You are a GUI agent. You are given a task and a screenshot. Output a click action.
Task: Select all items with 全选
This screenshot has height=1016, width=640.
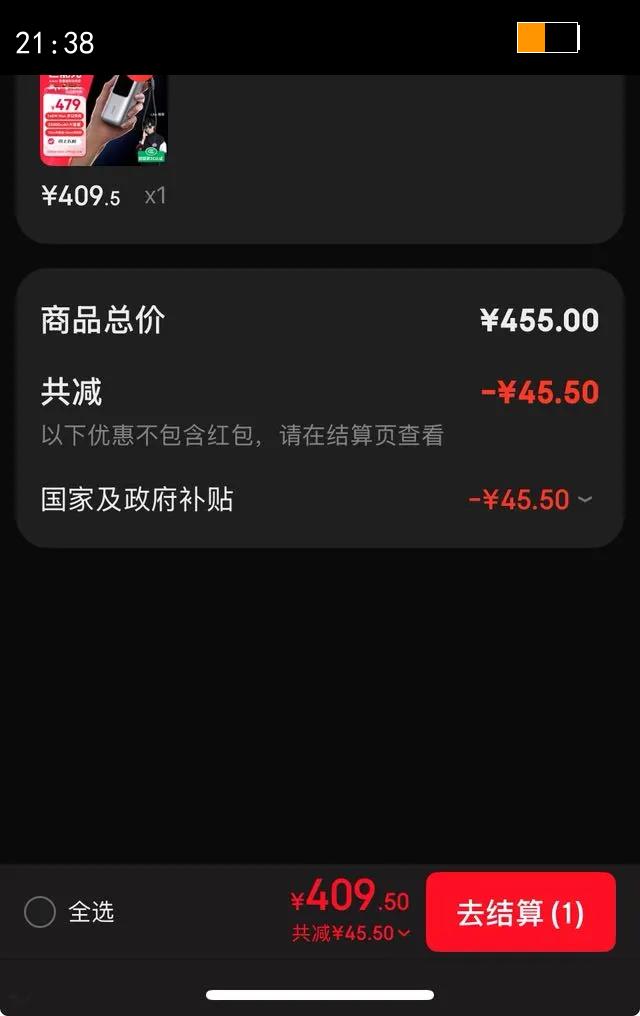(40, 912)
